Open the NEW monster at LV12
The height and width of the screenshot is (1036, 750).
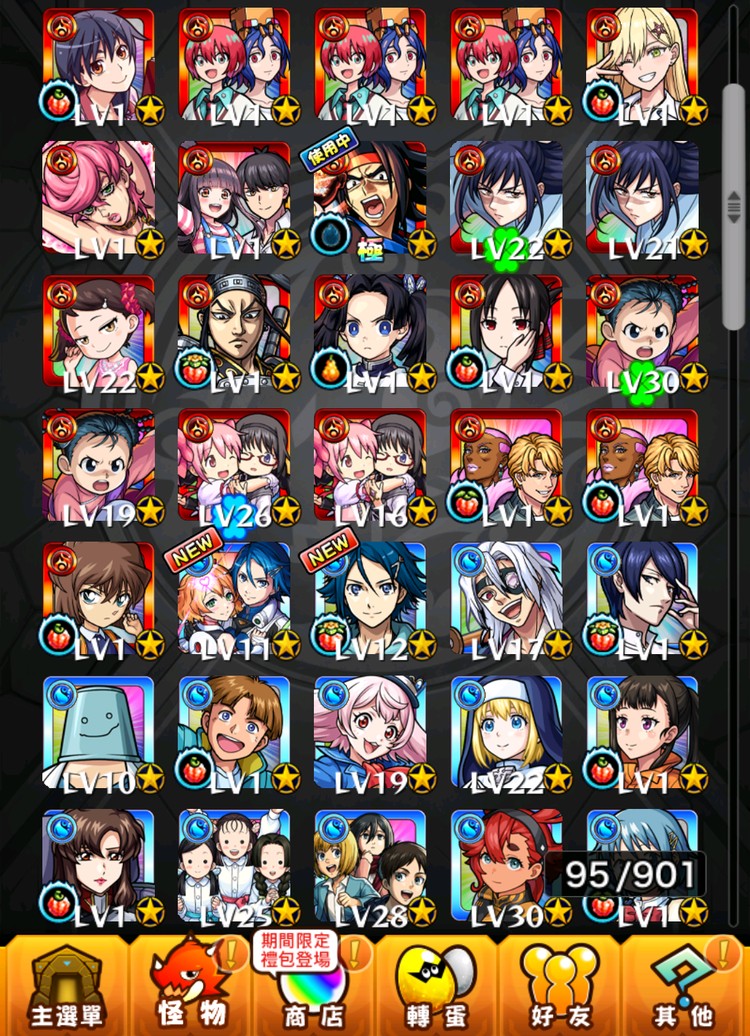(370, 598)
